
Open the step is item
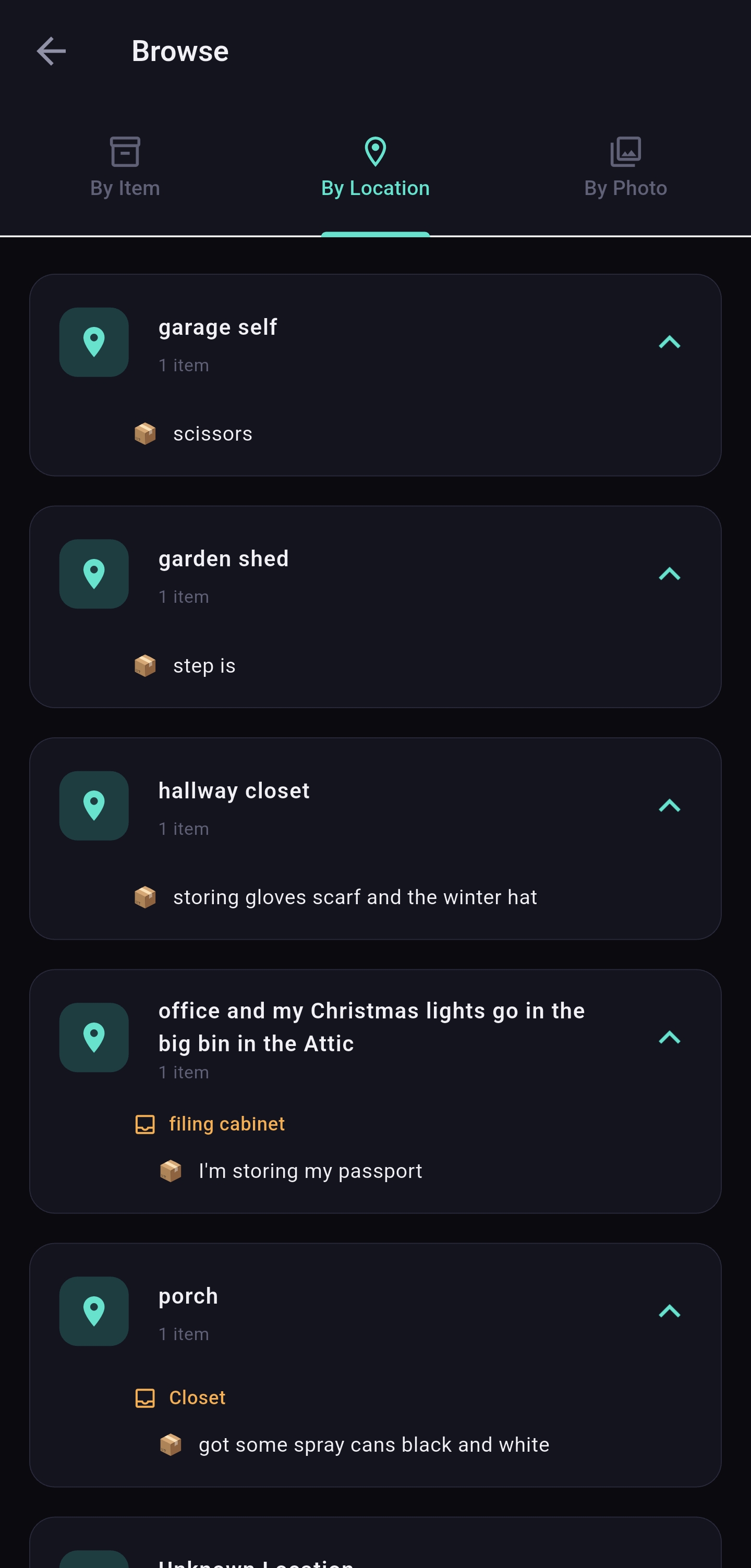(x=204, y=666)
